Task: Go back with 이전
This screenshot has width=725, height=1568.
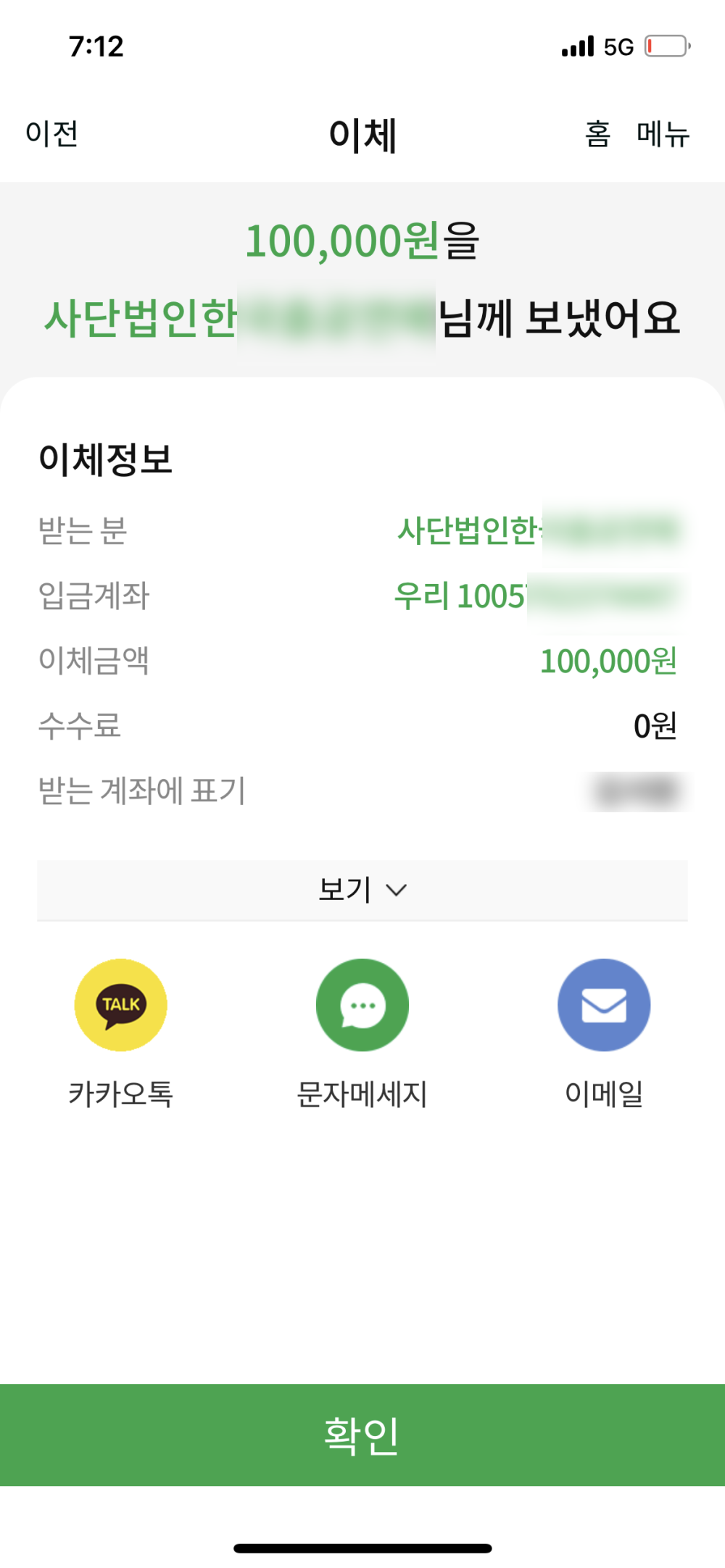Action: click(x=51, y=134)
